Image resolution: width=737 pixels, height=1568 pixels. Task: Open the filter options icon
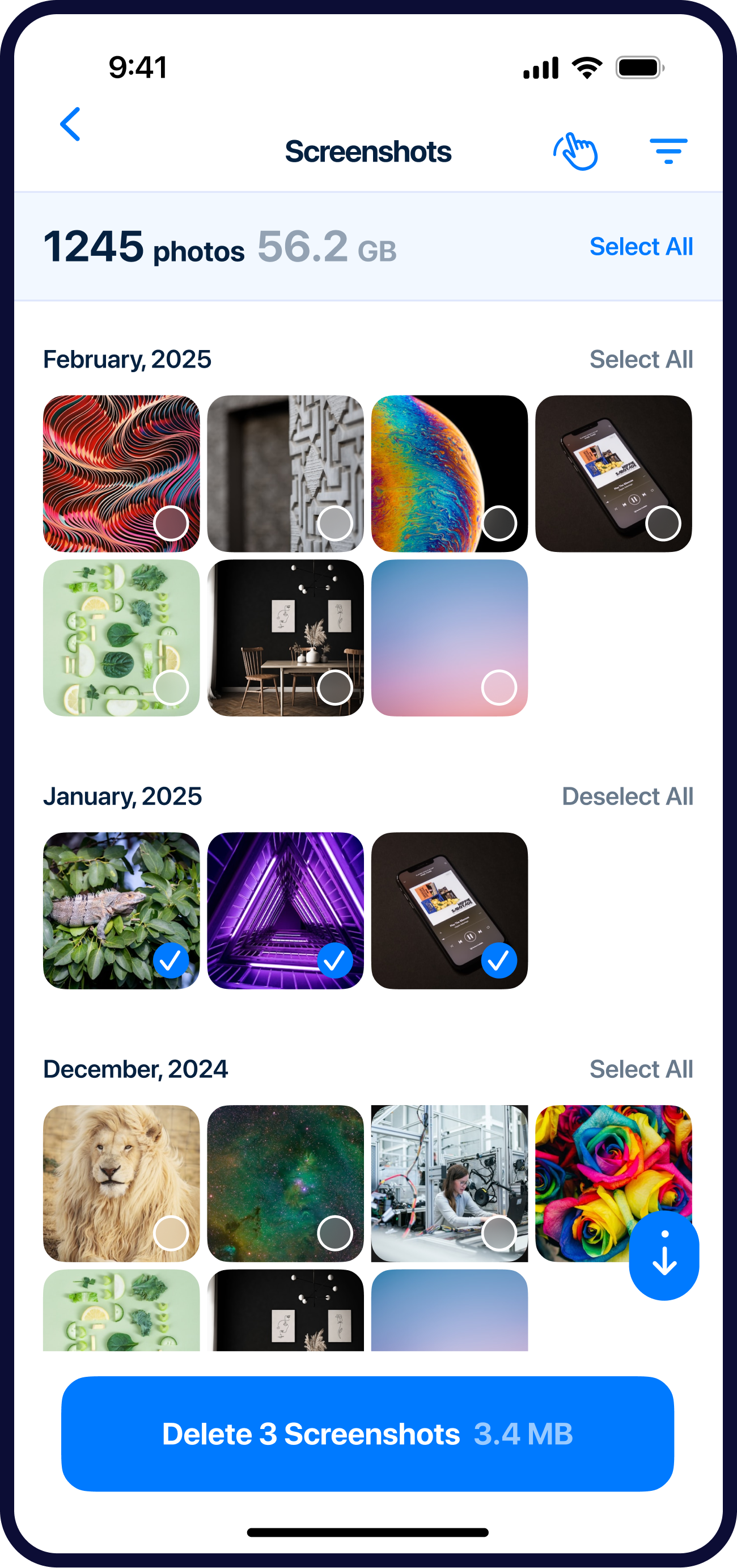668,151
